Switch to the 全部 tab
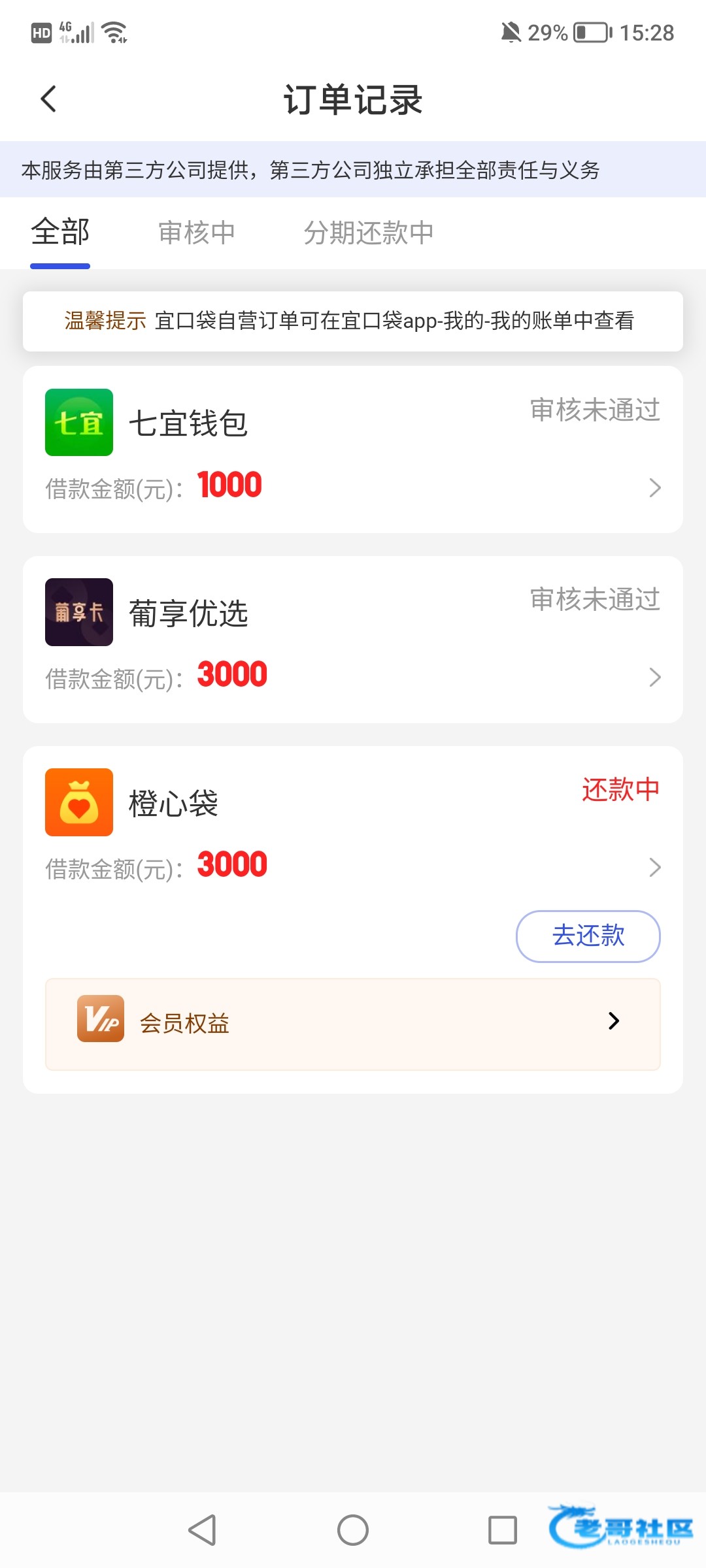The image size is (706, 1568). coord(60,233)
